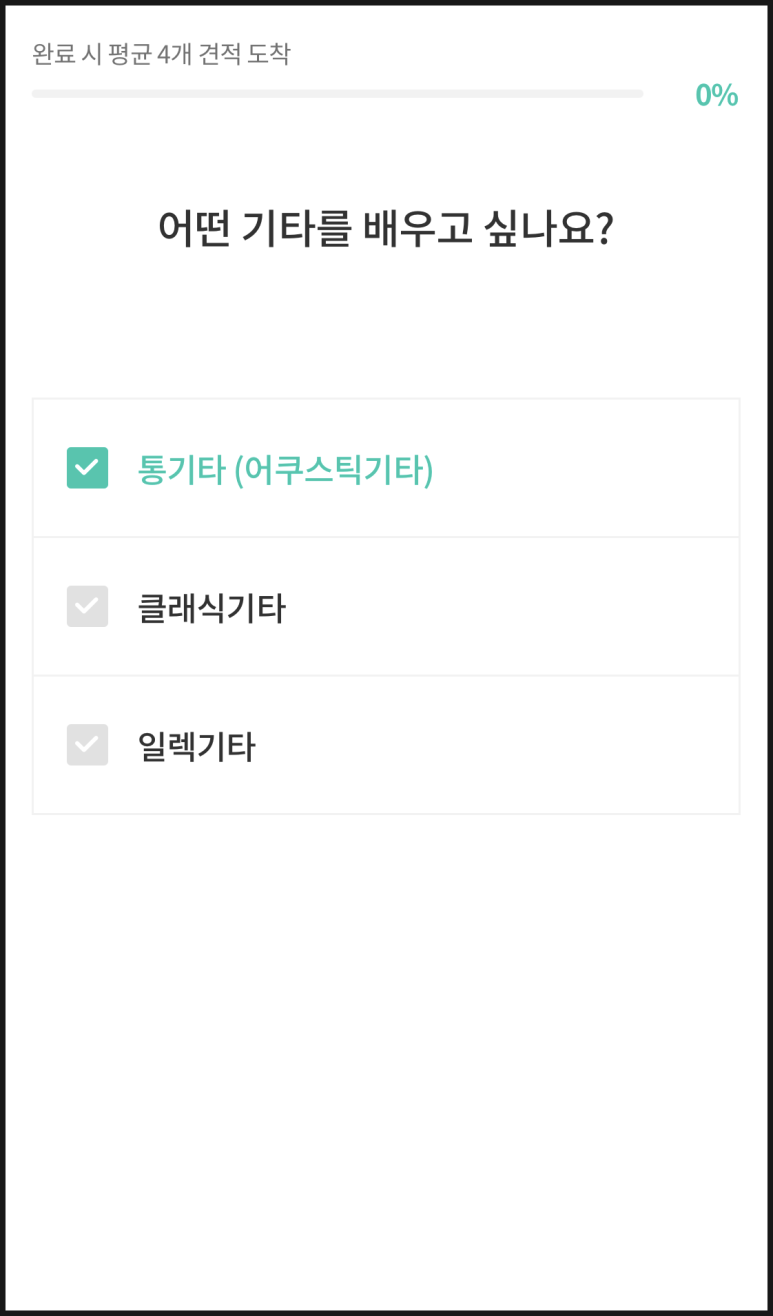The image size is (773, 1316).
Task: Click the gray checkmark icon beside 클래식기타
Action: tap(87, 606)
